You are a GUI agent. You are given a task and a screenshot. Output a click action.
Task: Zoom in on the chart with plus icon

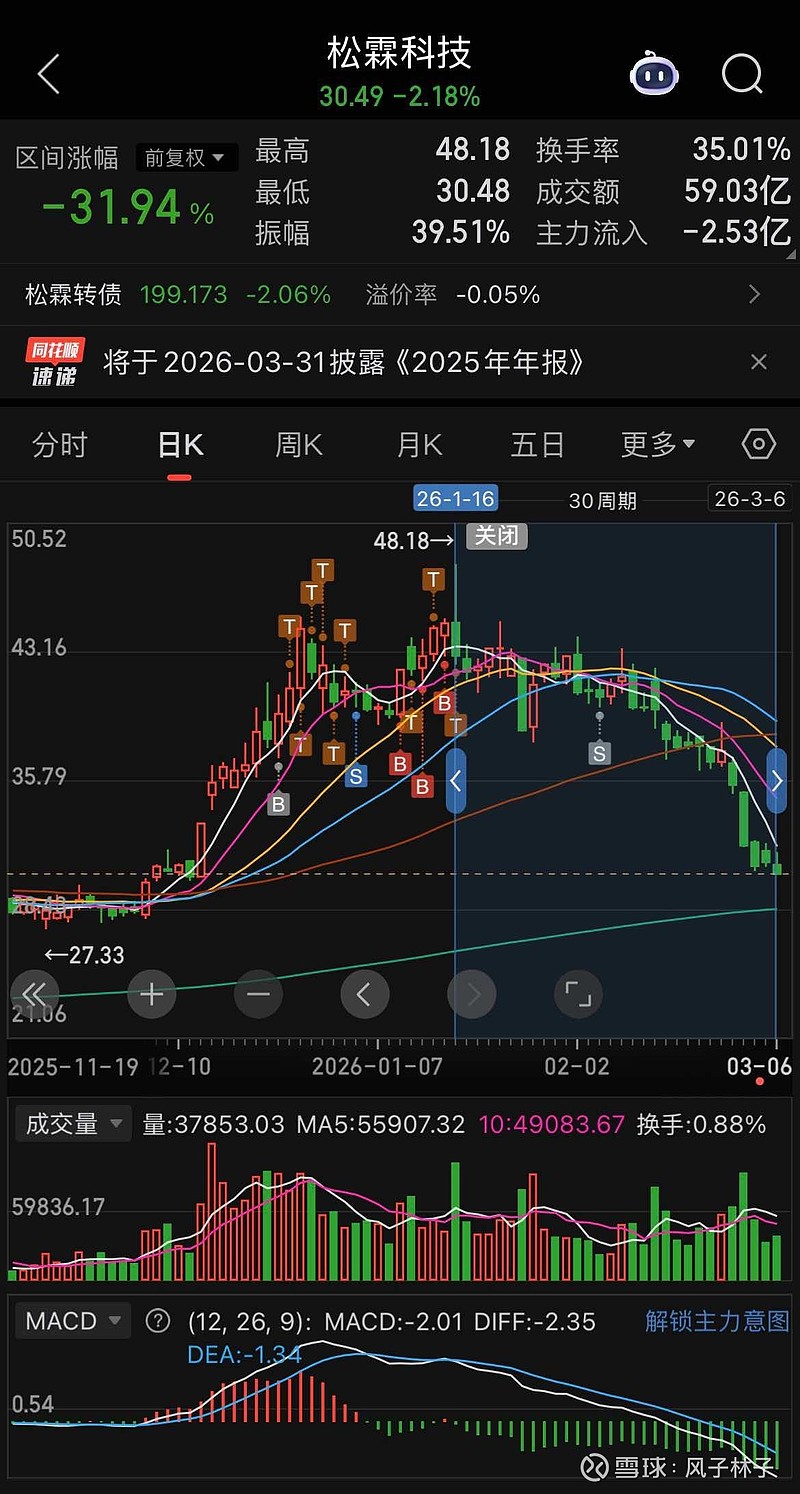151,994
